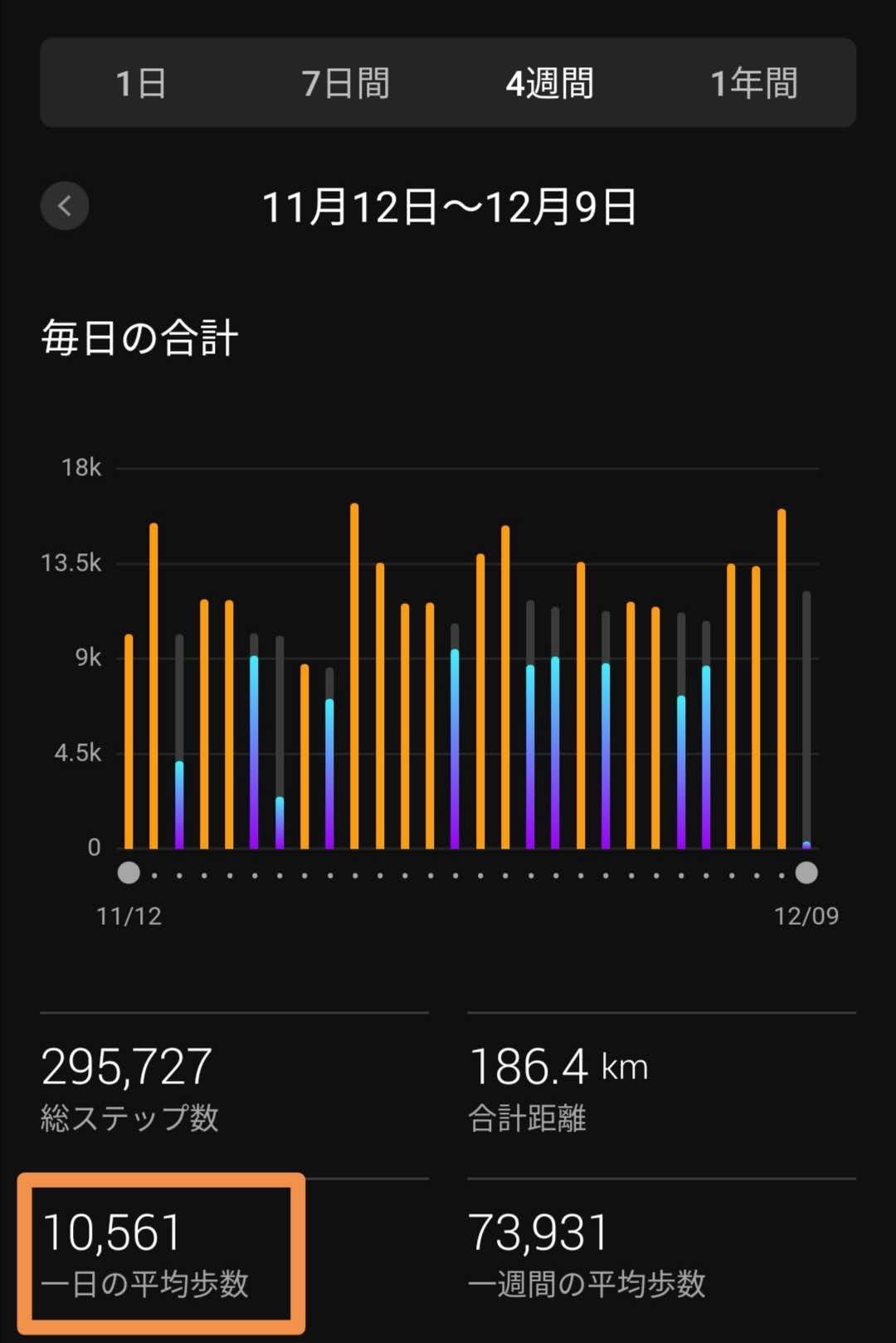The width and height of the screenshot is (896, 1343).
Task: Go to the previous four-week period
Action: 65,206
